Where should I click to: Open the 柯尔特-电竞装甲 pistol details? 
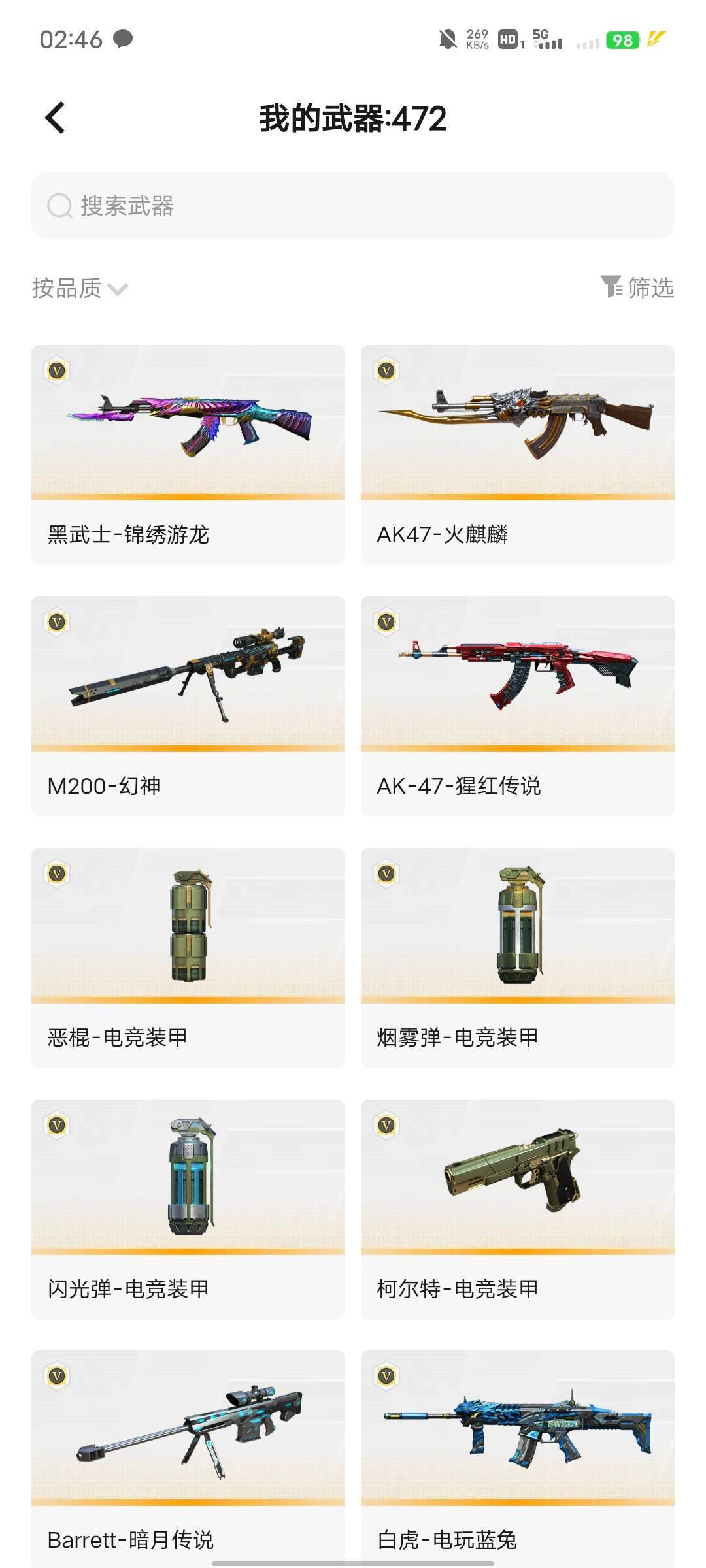(x=516, y=1189)
